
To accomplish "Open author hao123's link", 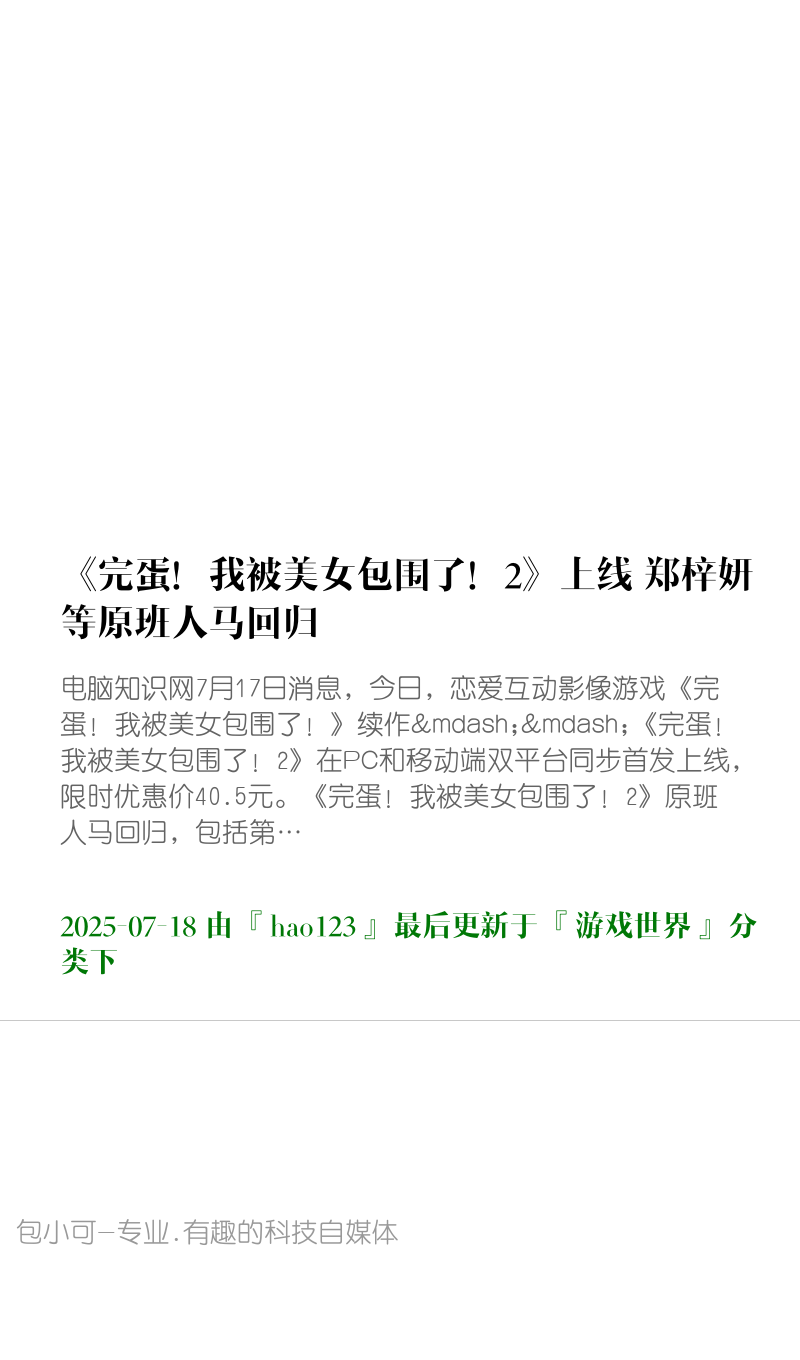I will point(313,927).
